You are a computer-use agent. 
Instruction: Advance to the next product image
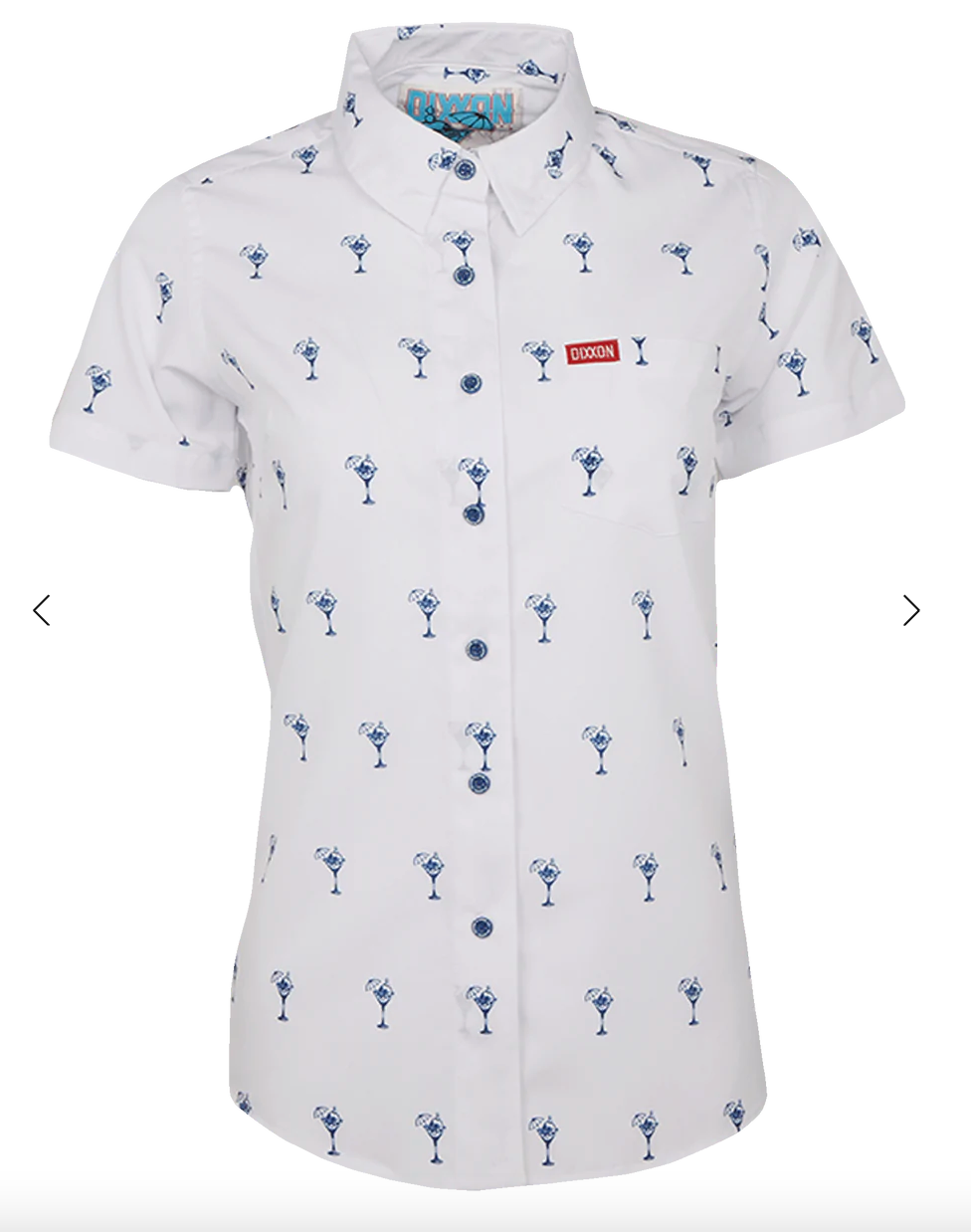pyautogui.click(x=910, y=610)
